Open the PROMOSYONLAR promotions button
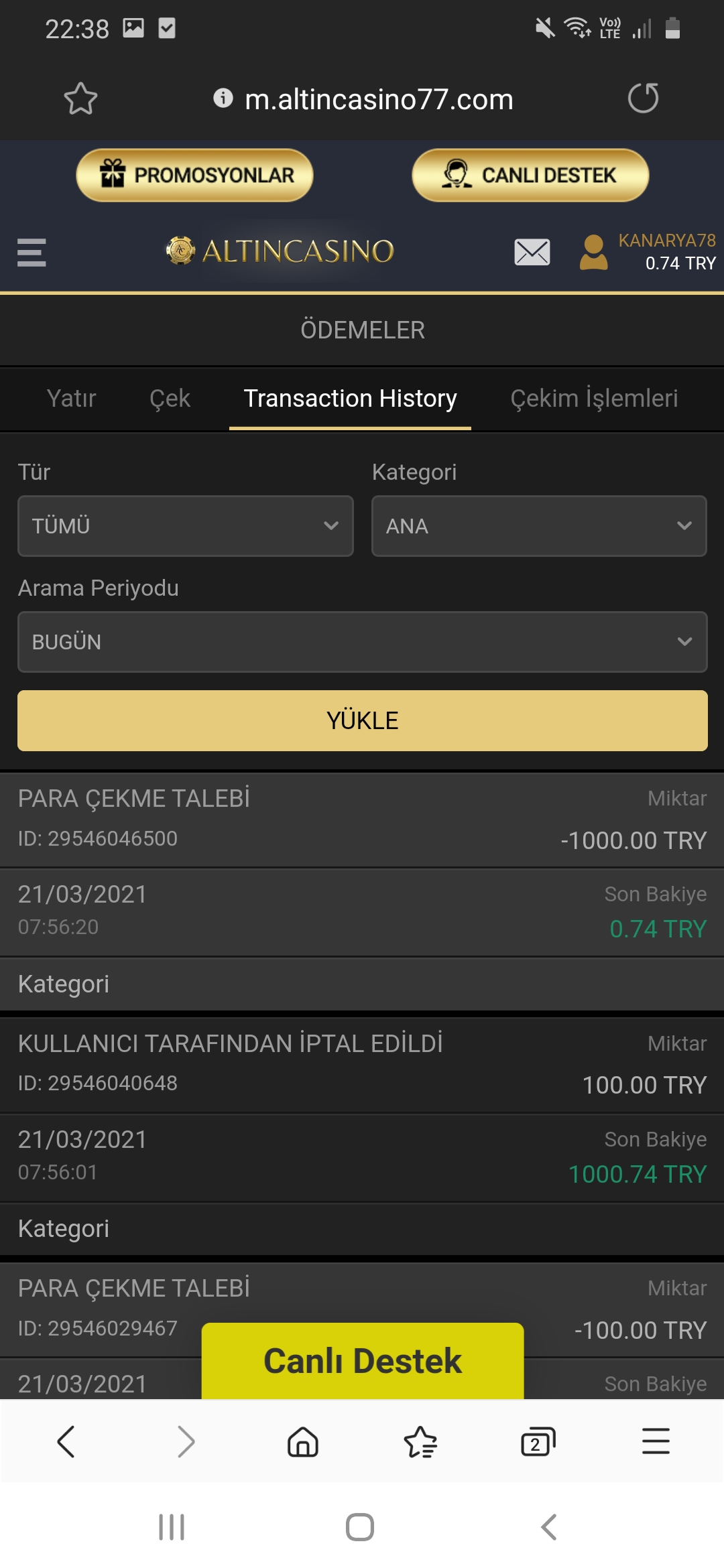Viewport: 724px width, 1568px height. pyautogui.click(x=194, y=175)
